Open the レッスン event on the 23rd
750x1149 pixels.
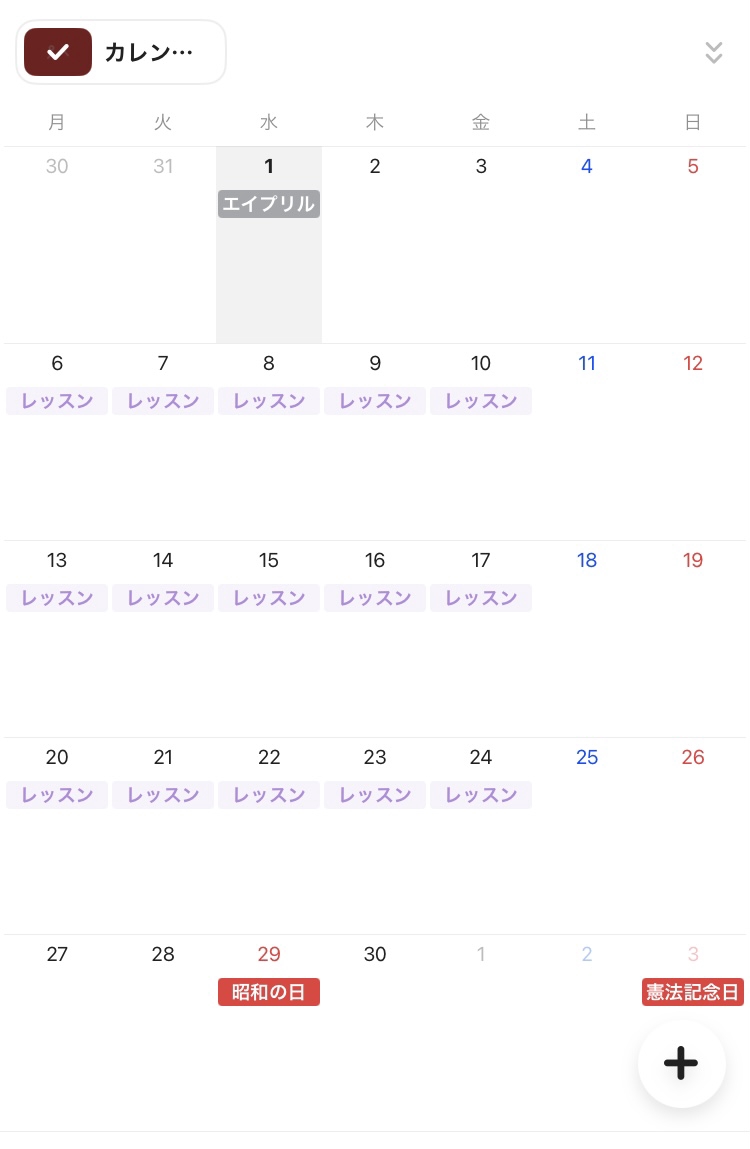point(375,795)
